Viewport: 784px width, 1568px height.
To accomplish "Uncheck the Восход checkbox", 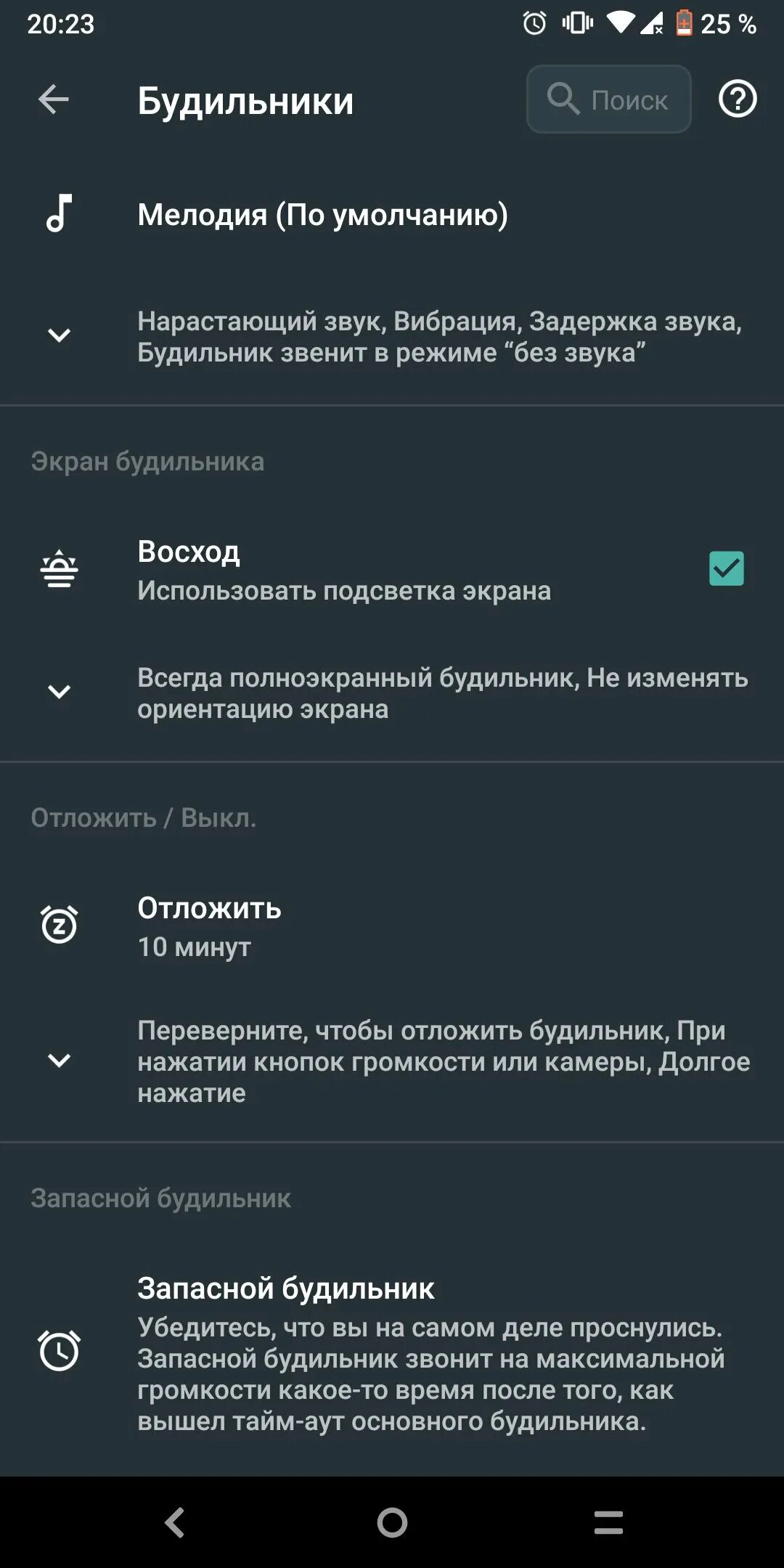I will [726, 568].
